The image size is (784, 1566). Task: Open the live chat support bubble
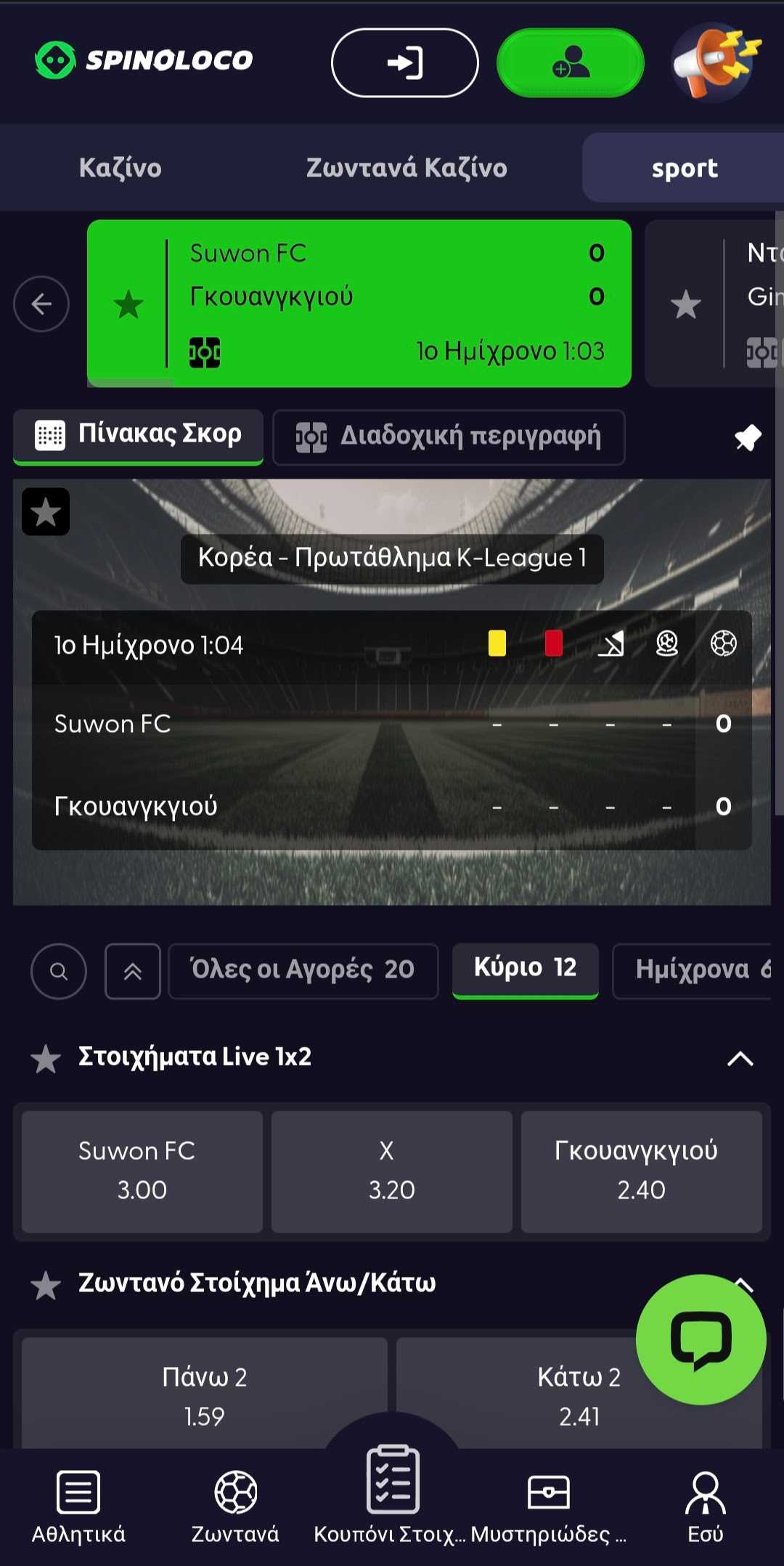(701, 1339)
